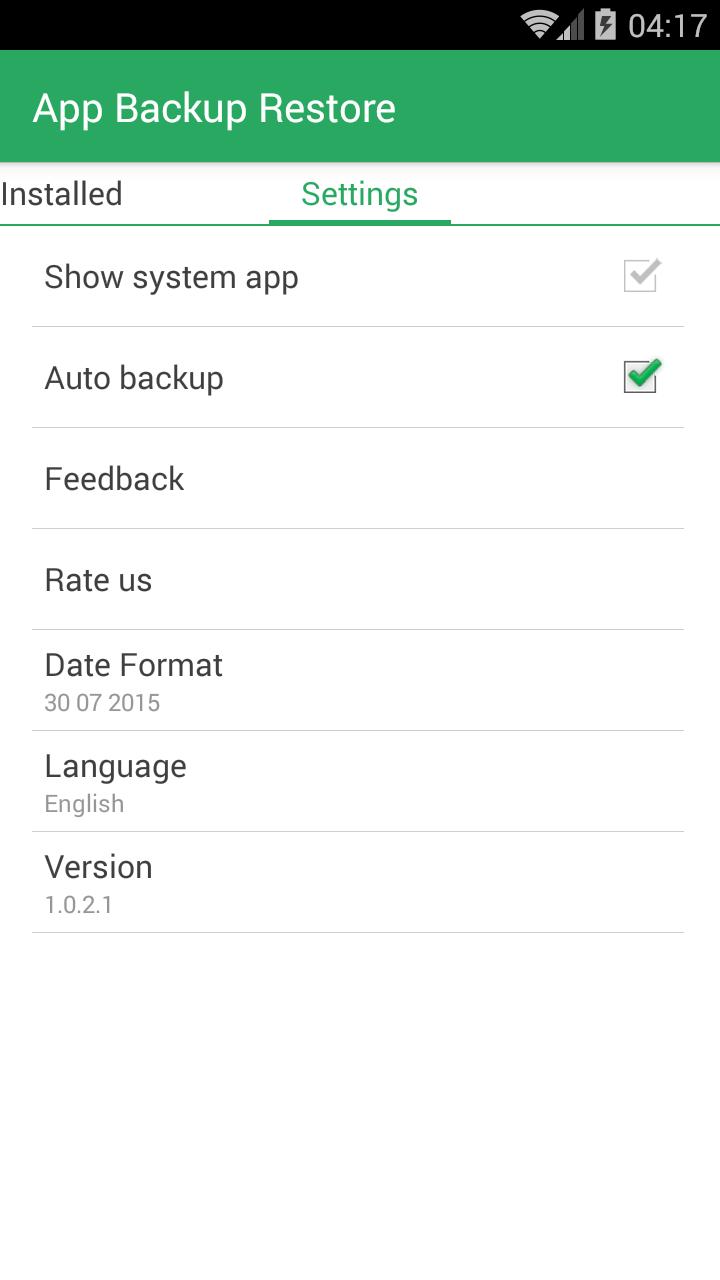Click the App Backup Restore title

(214, 106)
